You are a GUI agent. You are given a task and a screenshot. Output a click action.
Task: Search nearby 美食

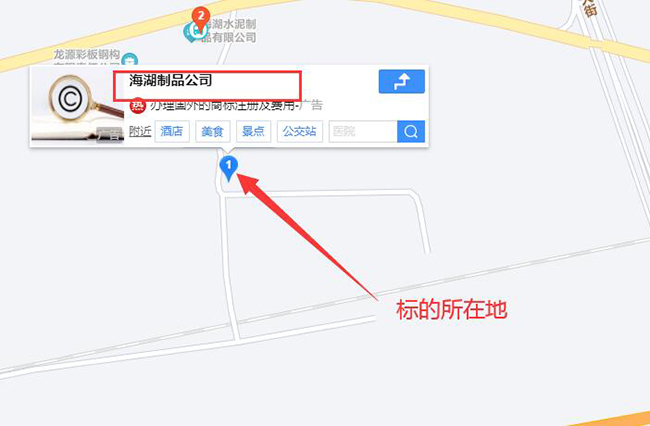coord(213,131)
